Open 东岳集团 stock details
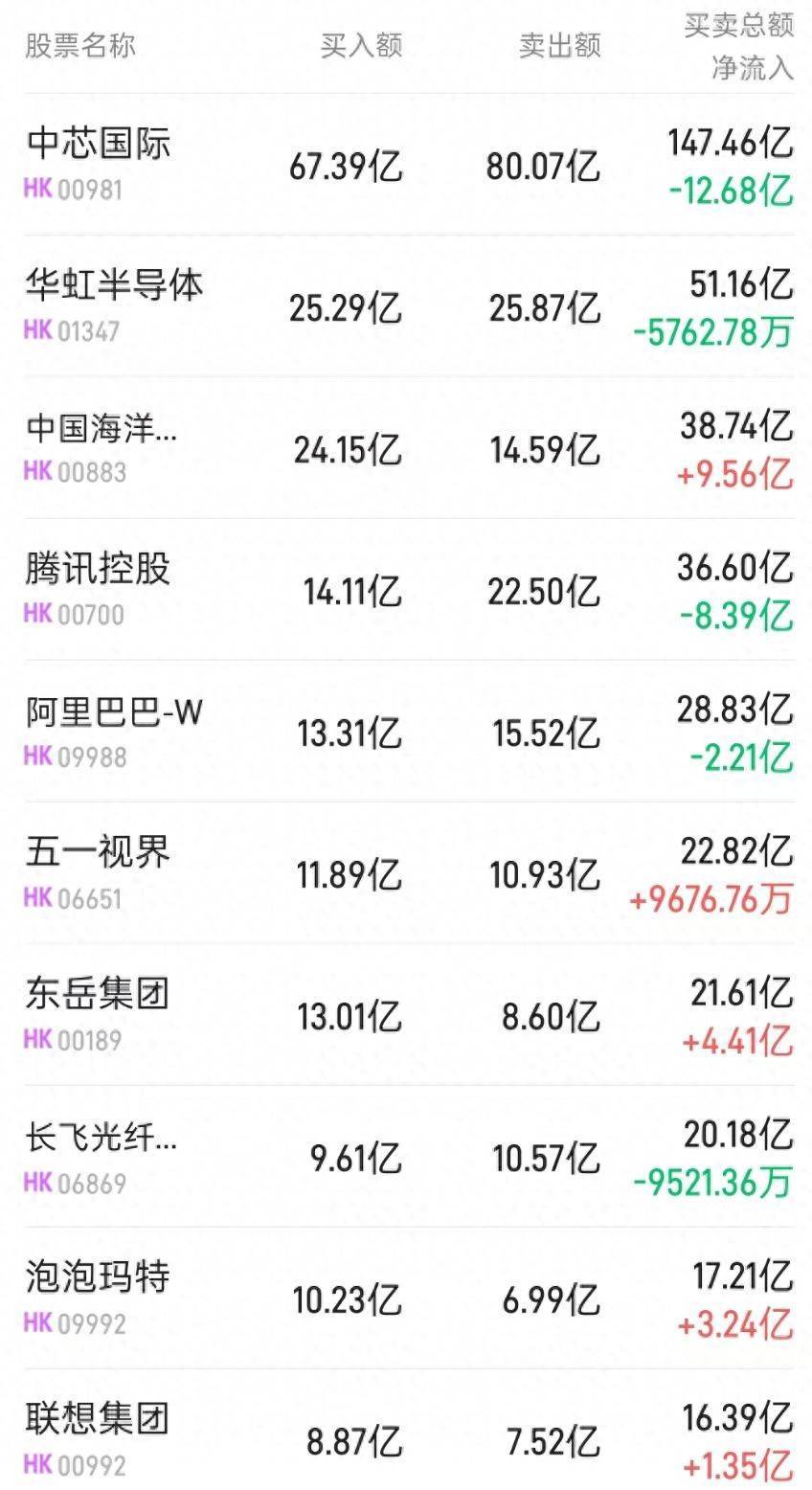 pyautogui.click(x=406, y=1015)
